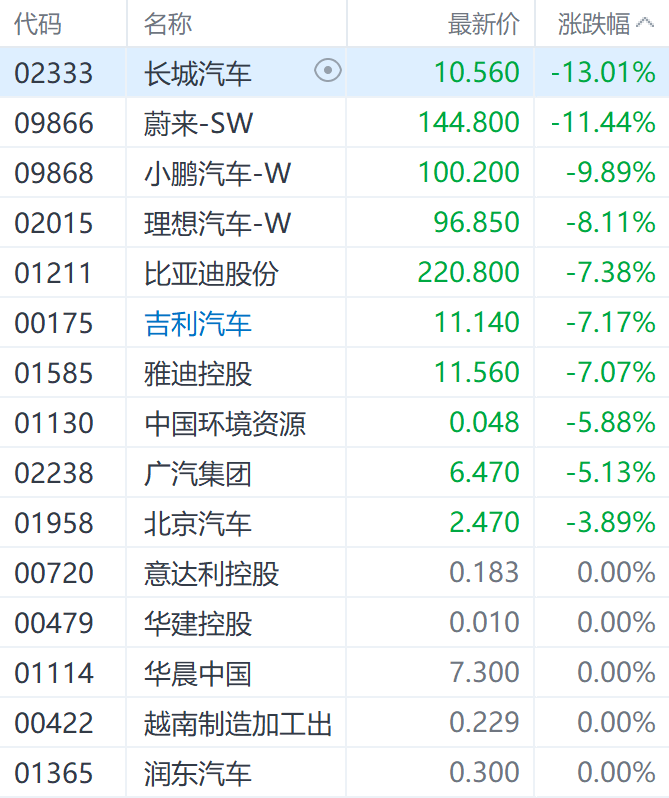
Task: Select the 比亚迪股份 row
Action: click(211, 273)
